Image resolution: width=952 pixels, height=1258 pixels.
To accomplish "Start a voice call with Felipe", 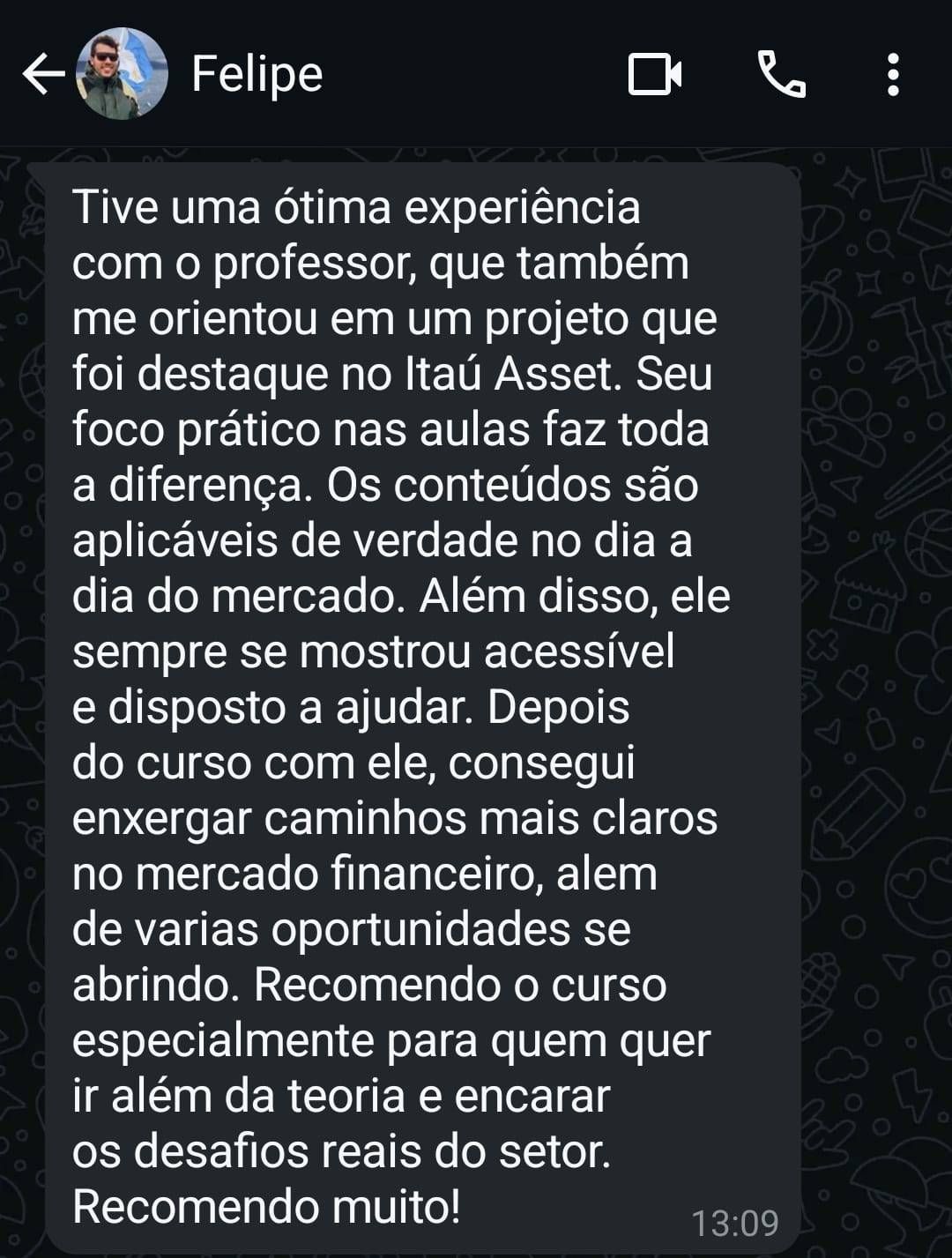I will [781, 74].
